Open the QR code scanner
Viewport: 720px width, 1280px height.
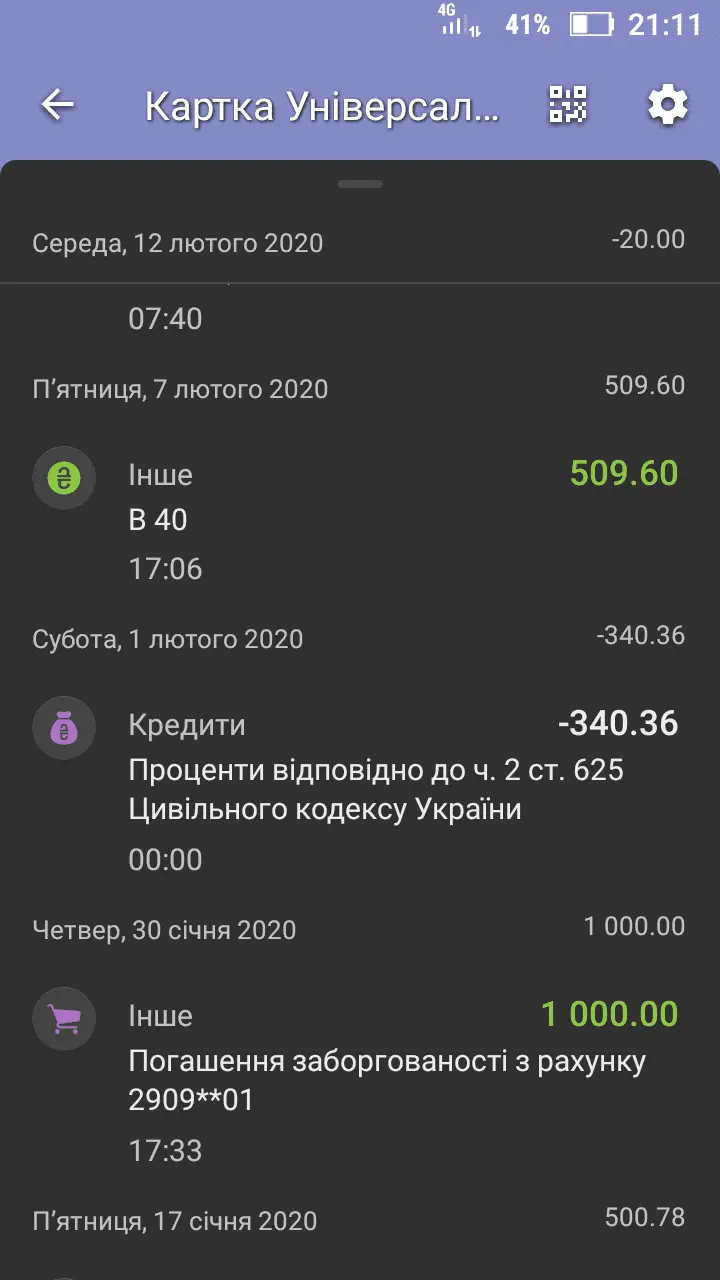coord(565,104)
